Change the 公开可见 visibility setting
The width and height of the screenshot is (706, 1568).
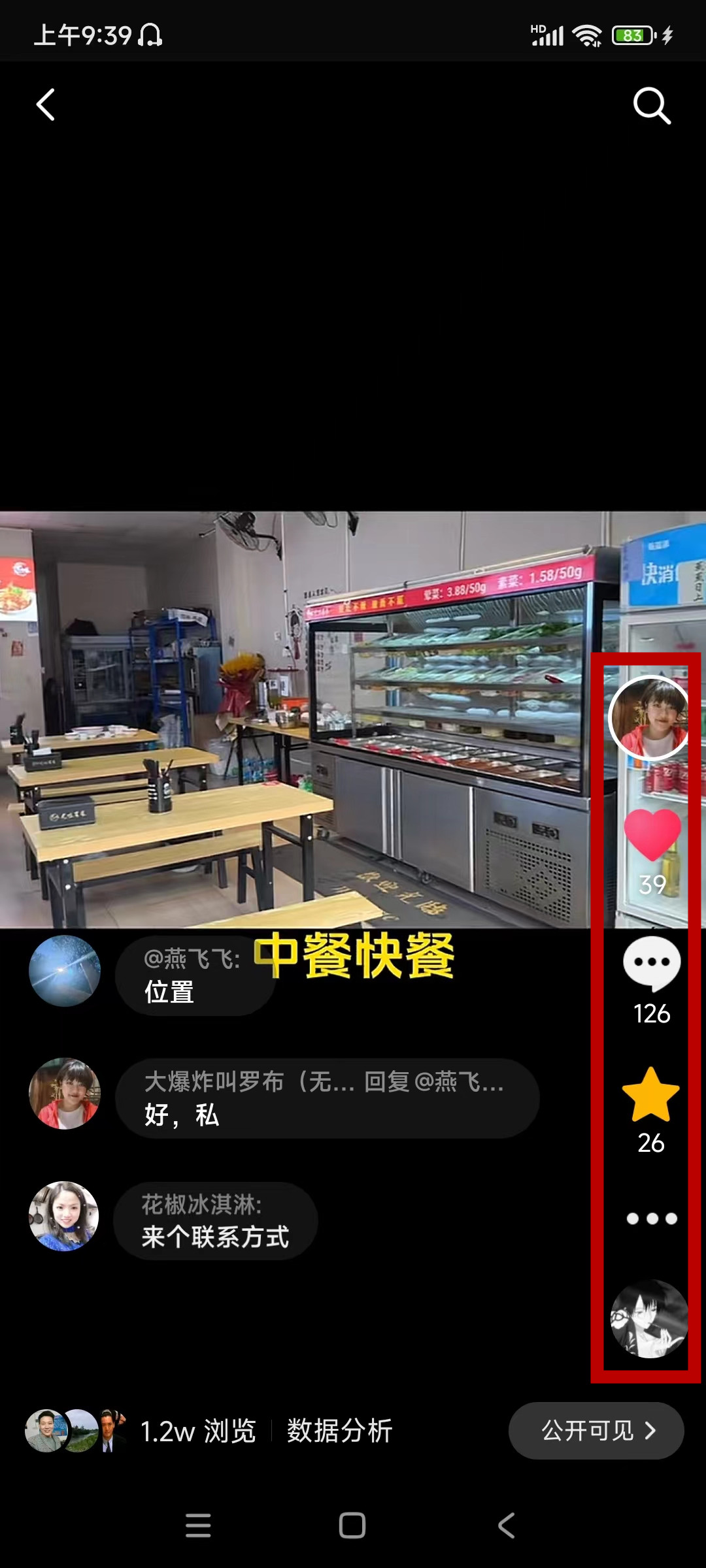tap(596, 1430)
